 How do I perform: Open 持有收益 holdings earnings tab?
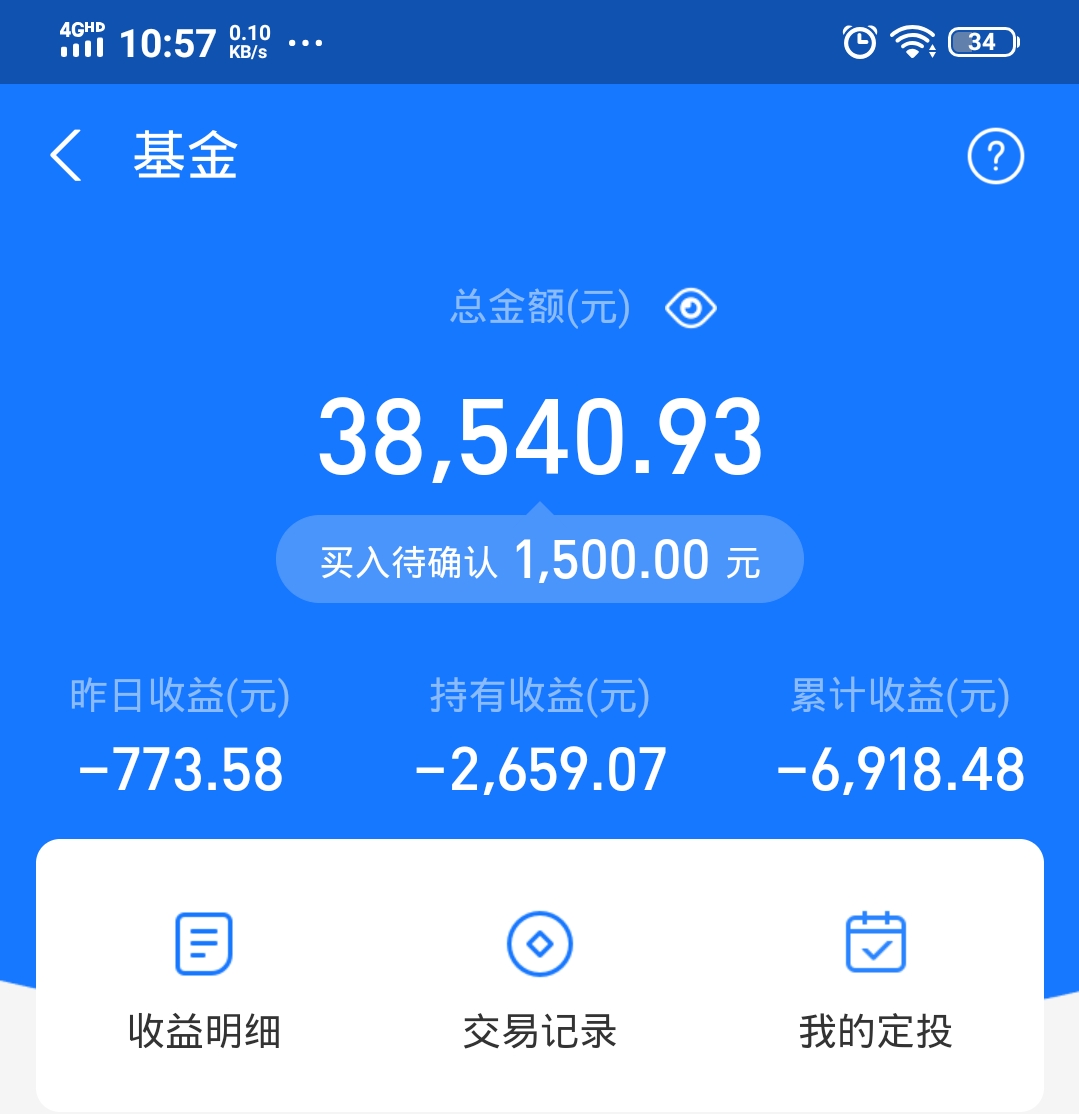click(x=540, y=733)
